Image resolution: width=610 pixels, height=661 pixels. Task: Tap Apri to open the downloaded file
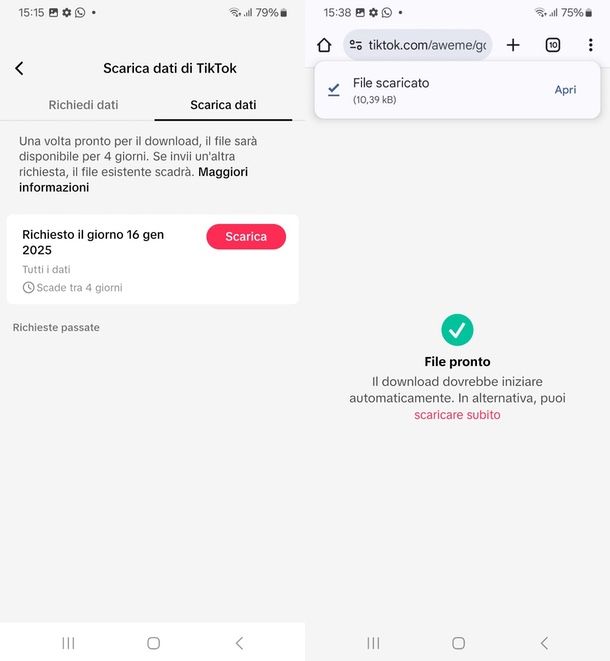565,90
